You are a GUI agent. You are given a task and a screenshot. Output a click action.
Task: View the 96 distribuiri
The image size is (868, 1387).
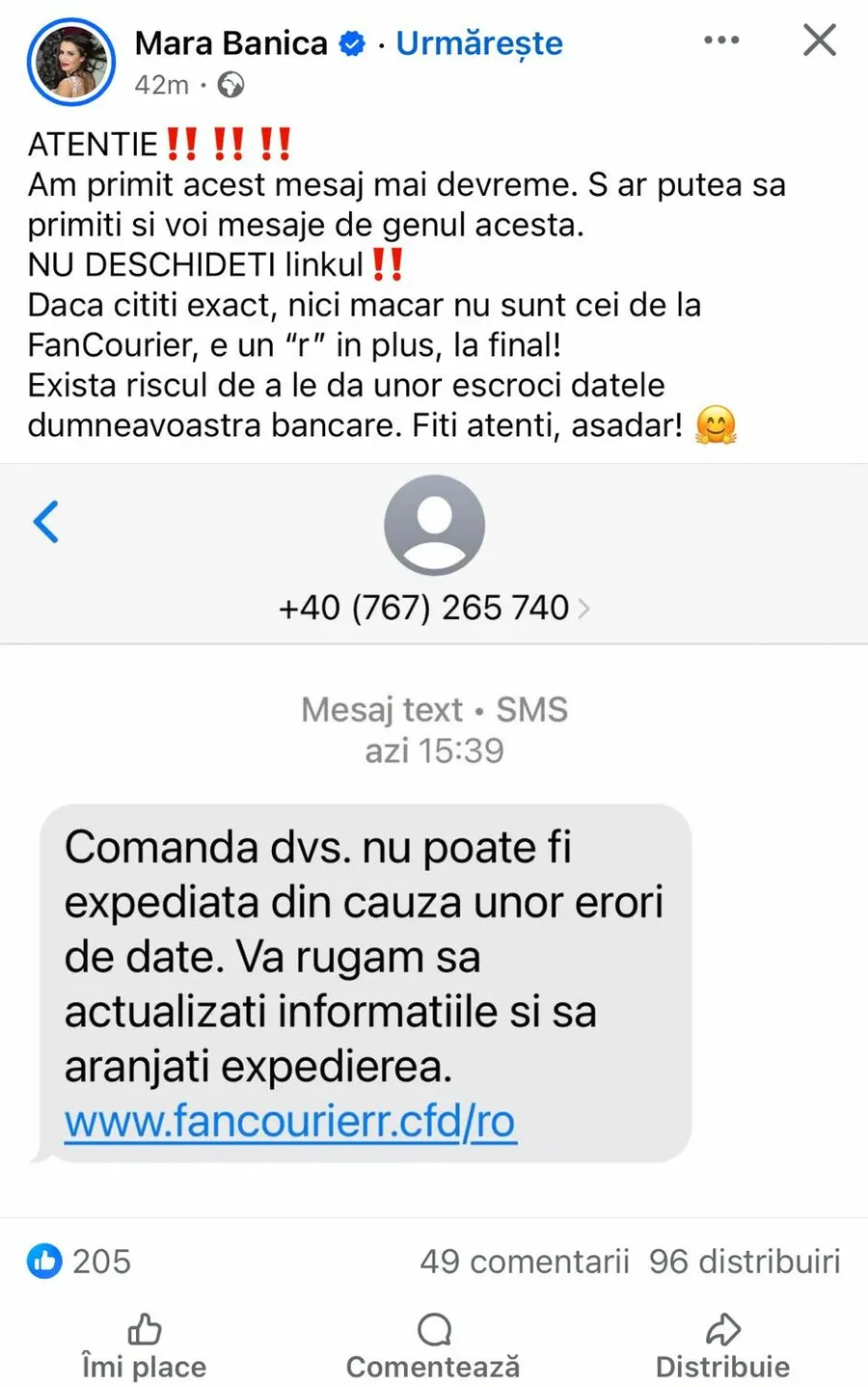click(x=744, y=1262)
